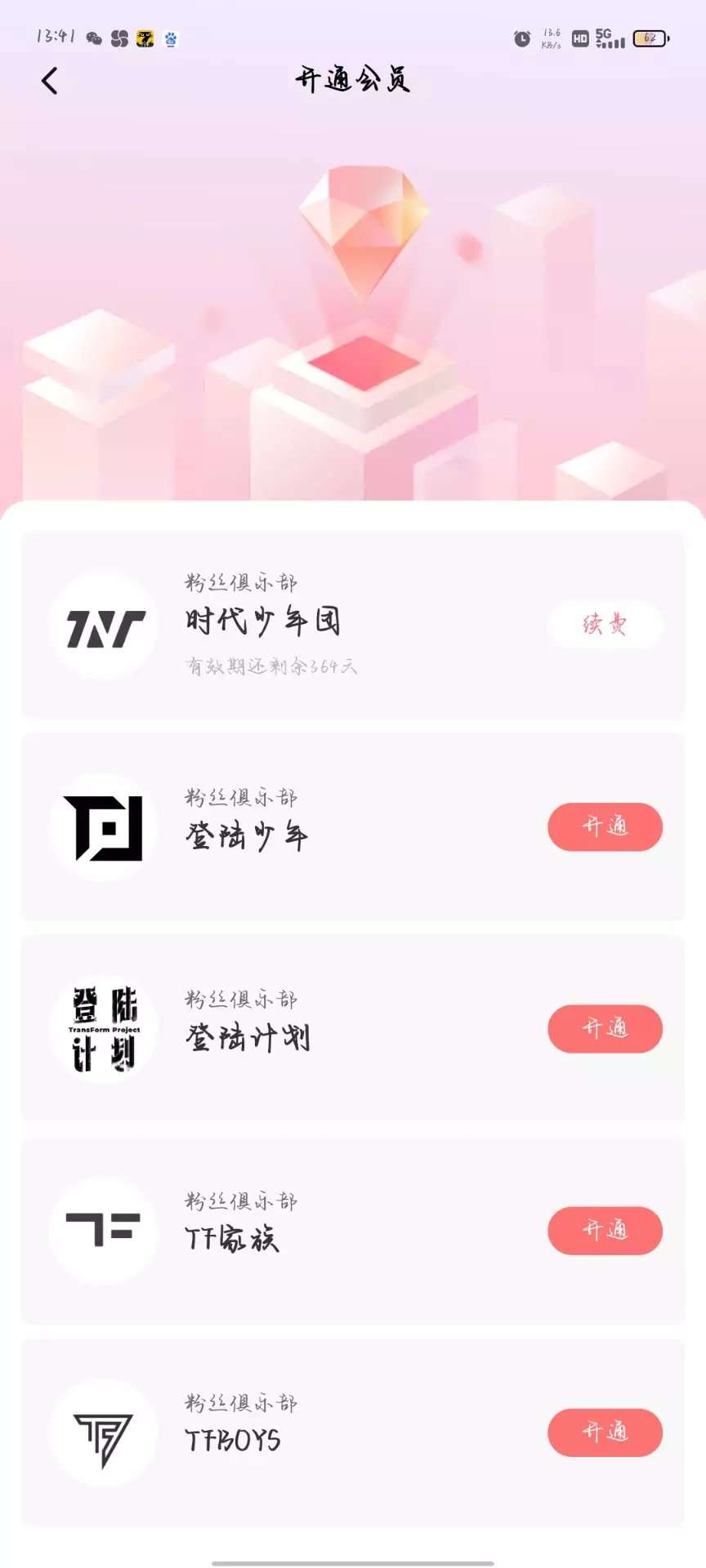Tap 续费 to renew 时代少年团 membership
The height and width of the screenshot is (1568, 706).
click(x=605, y=625)
